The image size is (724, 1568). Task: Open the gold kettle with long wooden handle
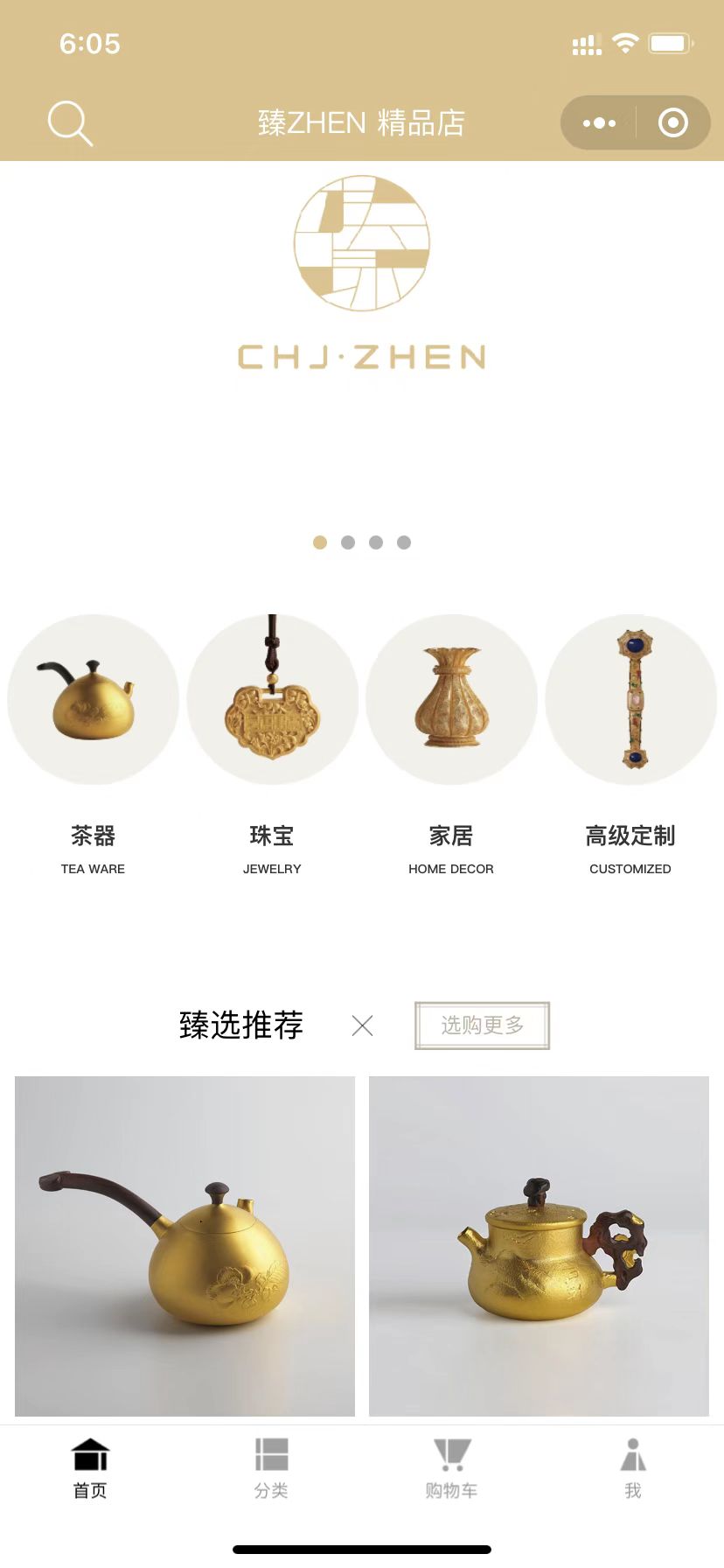point(184,1246)
